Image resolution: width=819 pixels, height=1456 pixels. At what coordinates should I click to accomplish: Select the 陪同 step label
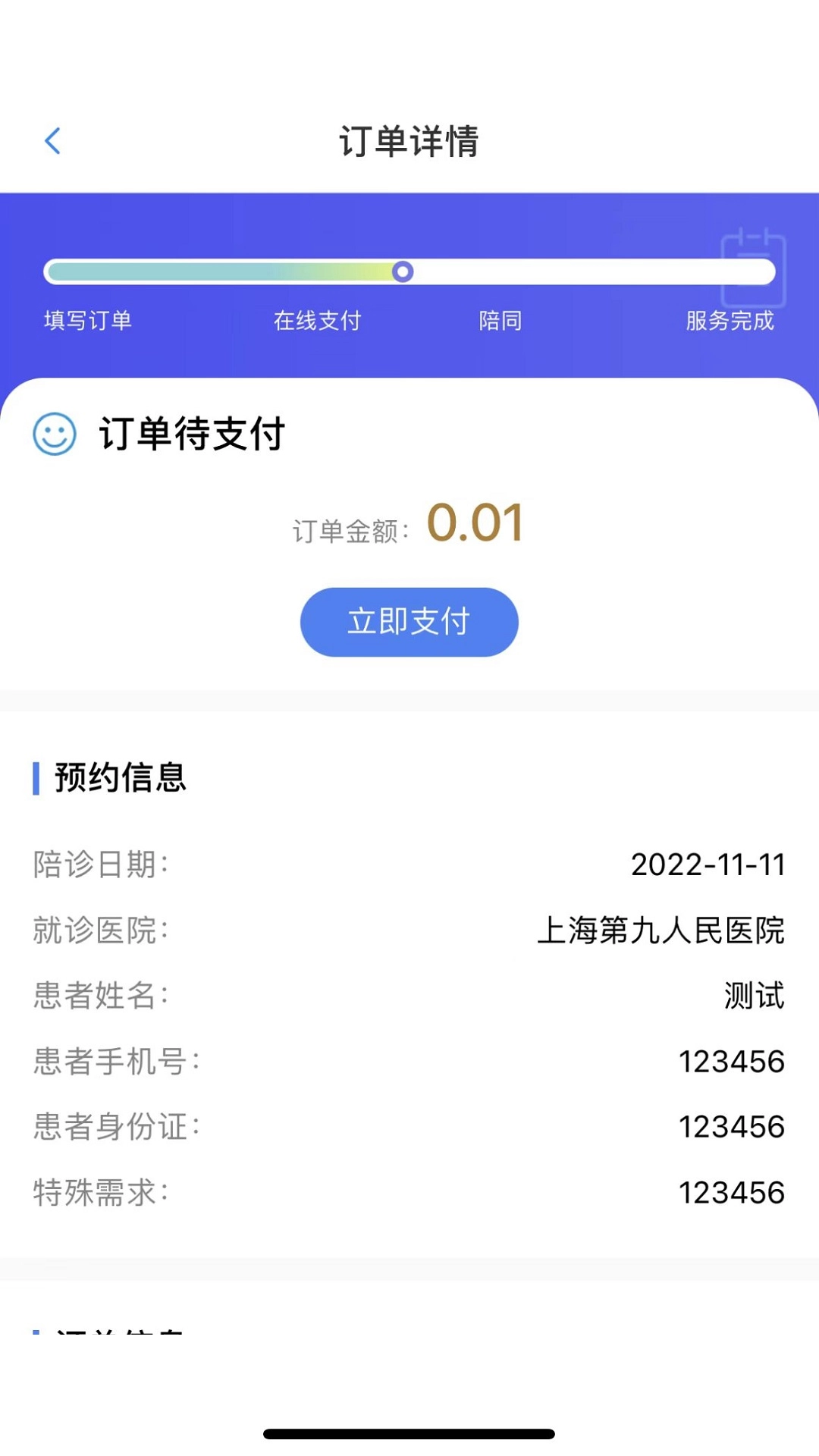(501, 321)
